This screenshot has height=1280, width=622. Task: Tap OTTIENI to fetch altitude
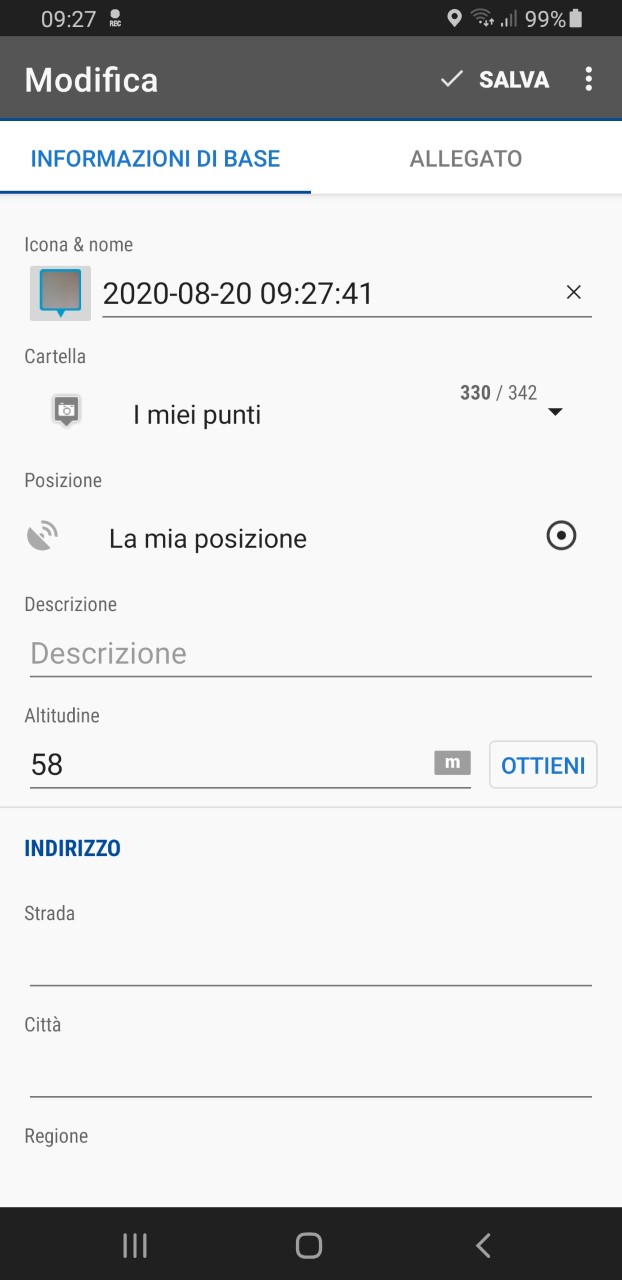coord(543,765)
